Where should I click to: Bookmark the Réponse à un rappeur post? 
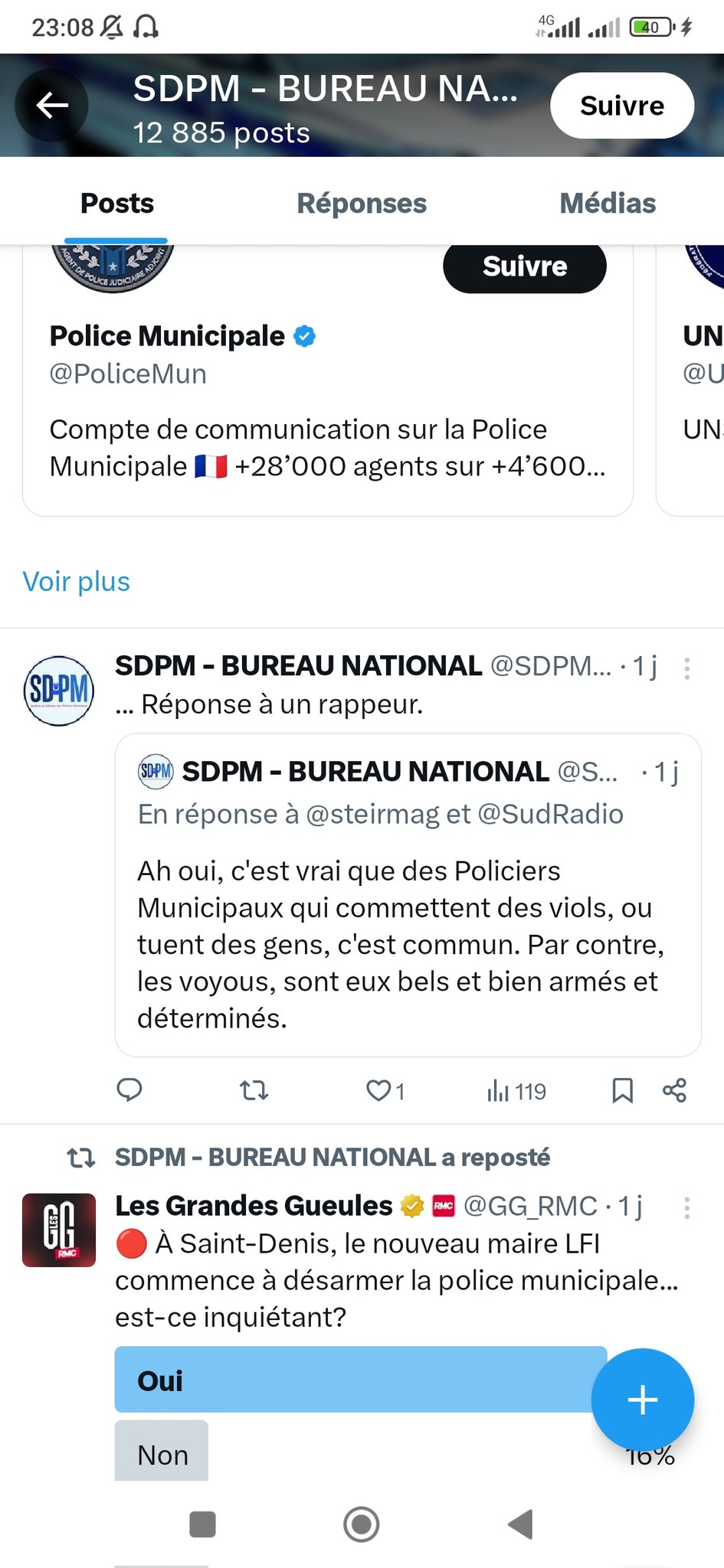pyautogui.click(x=622, y=1089)
